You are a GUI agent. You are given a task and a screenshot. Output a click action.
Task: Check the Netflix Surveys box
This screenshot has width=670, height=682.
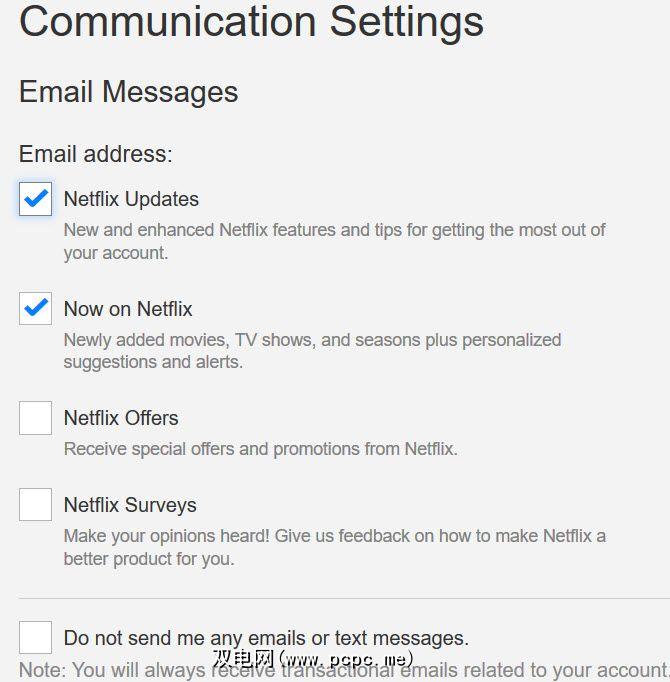(x=36, y=505)
